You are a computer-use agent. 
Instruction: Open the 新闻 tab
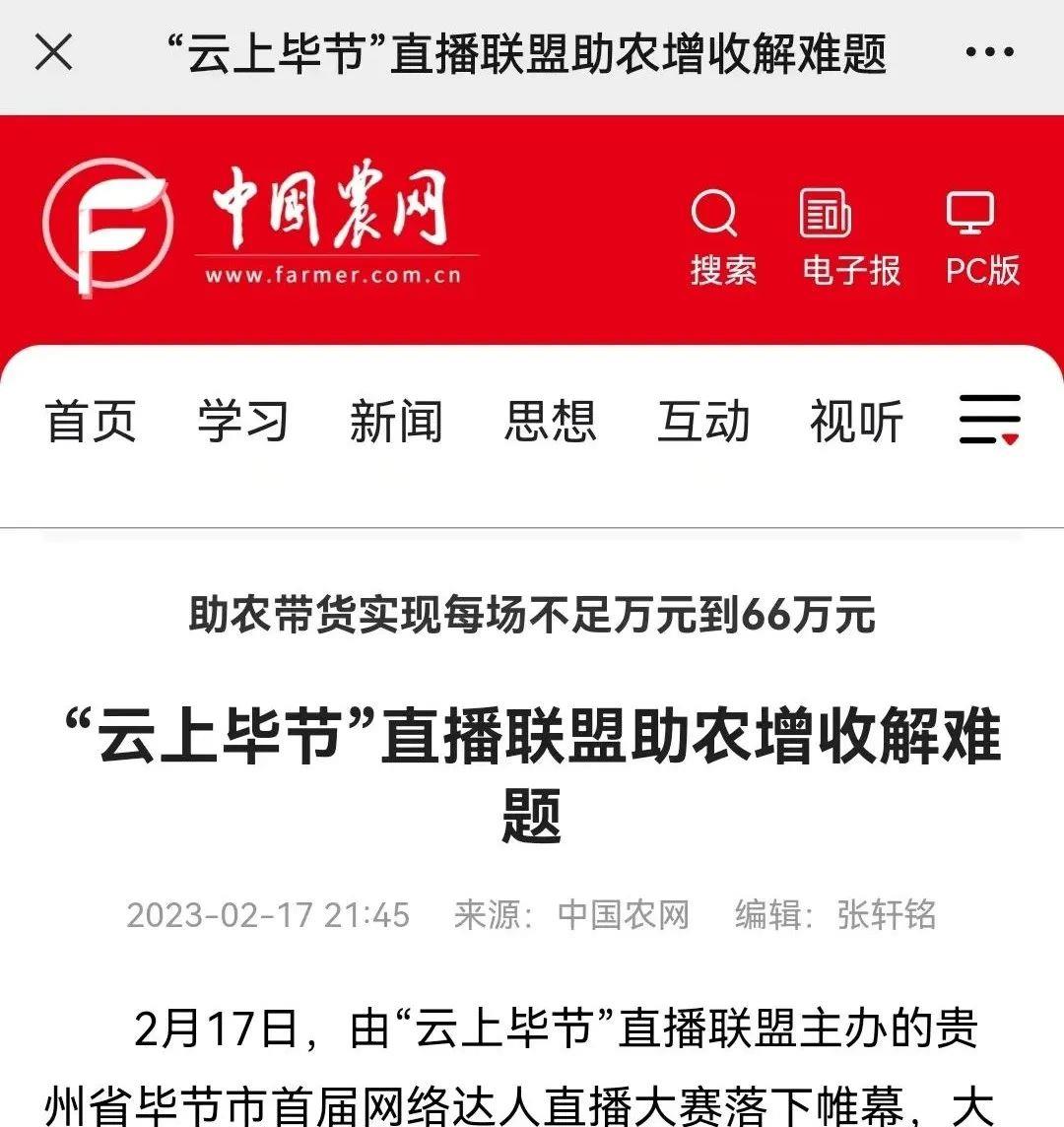tap(395, 422)
